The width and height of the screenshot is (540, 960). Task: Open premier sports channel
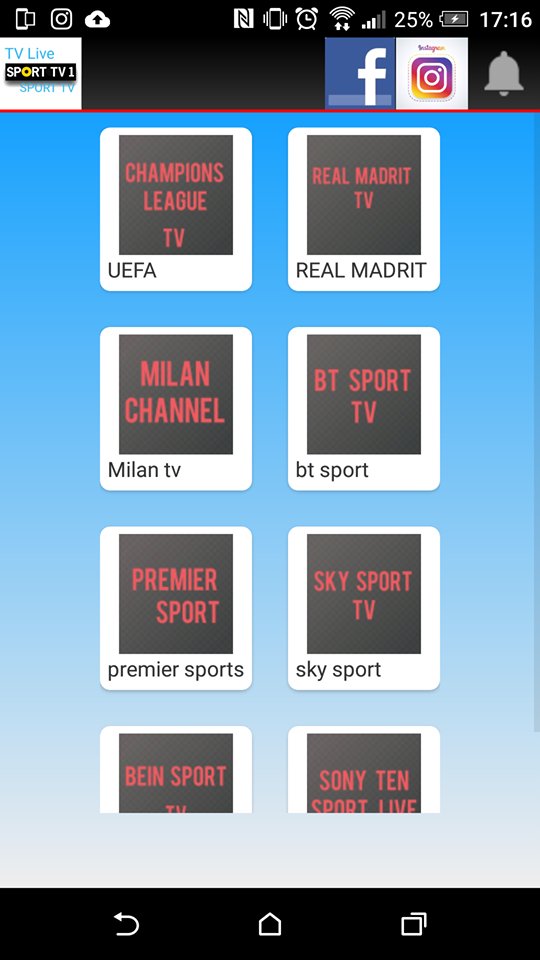click(176, 608)
